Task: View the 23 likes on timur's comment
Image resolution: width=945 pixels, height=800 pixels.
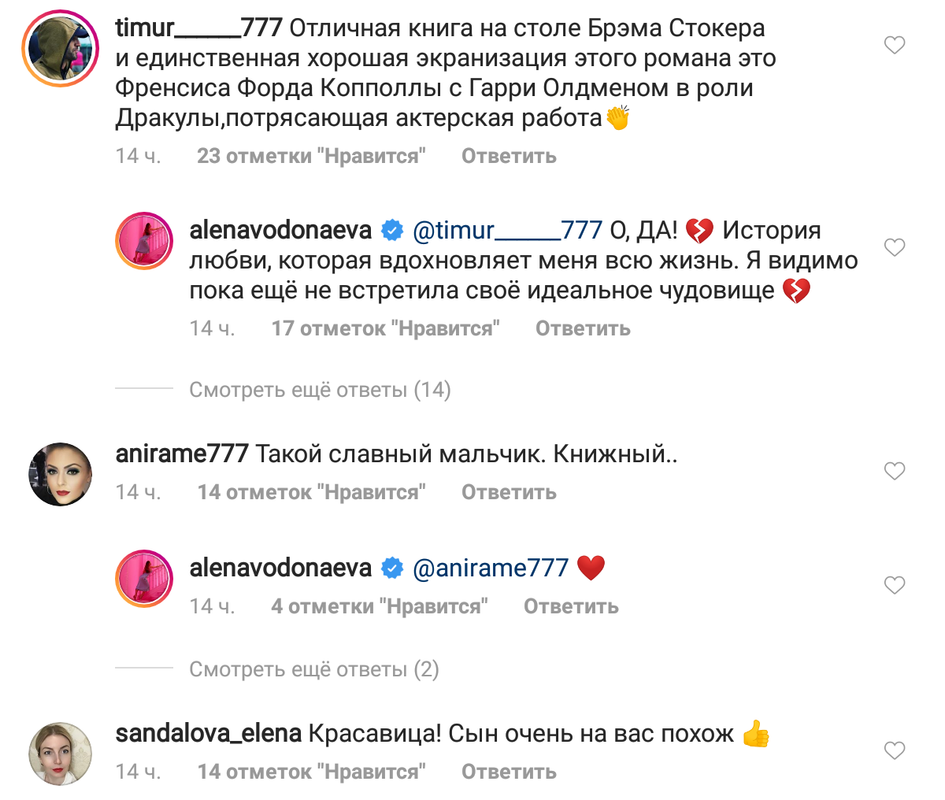Action: [312, 156]
